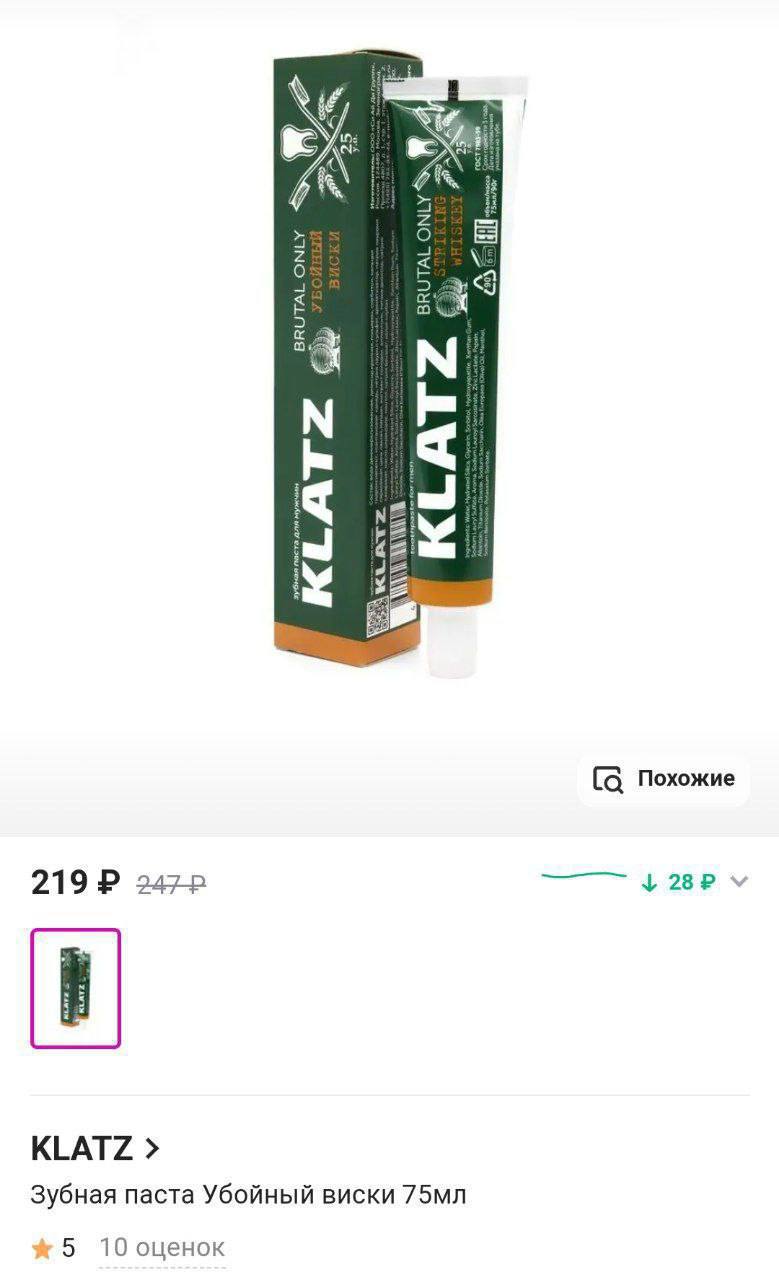This screenshot has width=779, height=1280.
Task: Tap the Похожие similar items button
Action: (x=664, y=779)
